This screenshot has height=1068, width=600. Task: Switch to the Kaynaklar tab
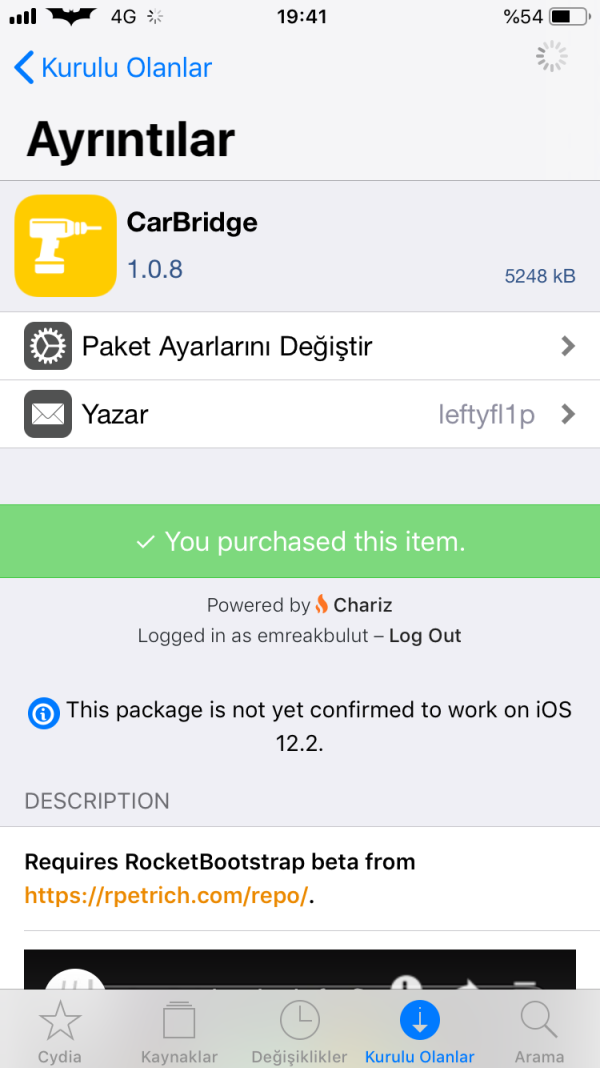pos(180,1032)
